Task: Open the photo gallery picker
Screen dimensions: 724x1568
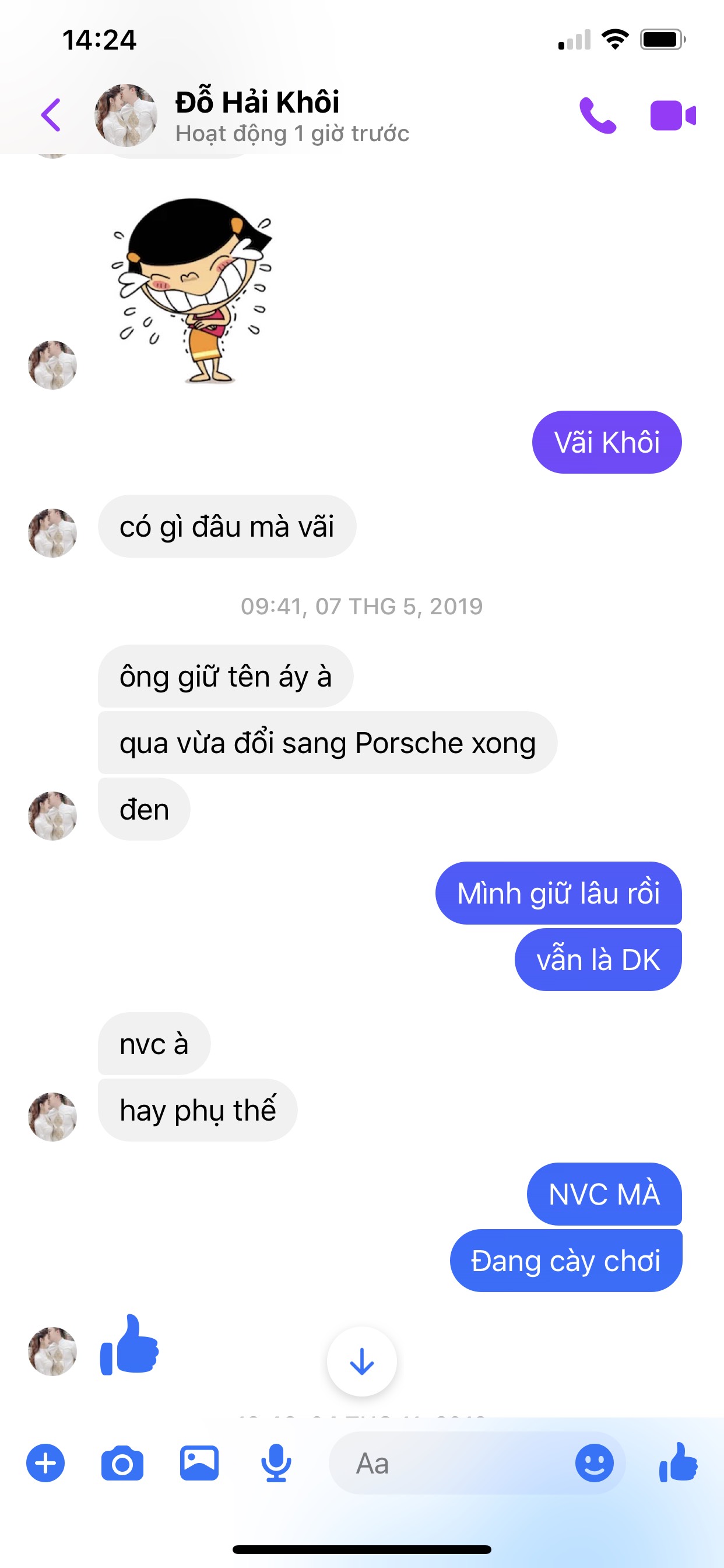Action: [199, 1462]
